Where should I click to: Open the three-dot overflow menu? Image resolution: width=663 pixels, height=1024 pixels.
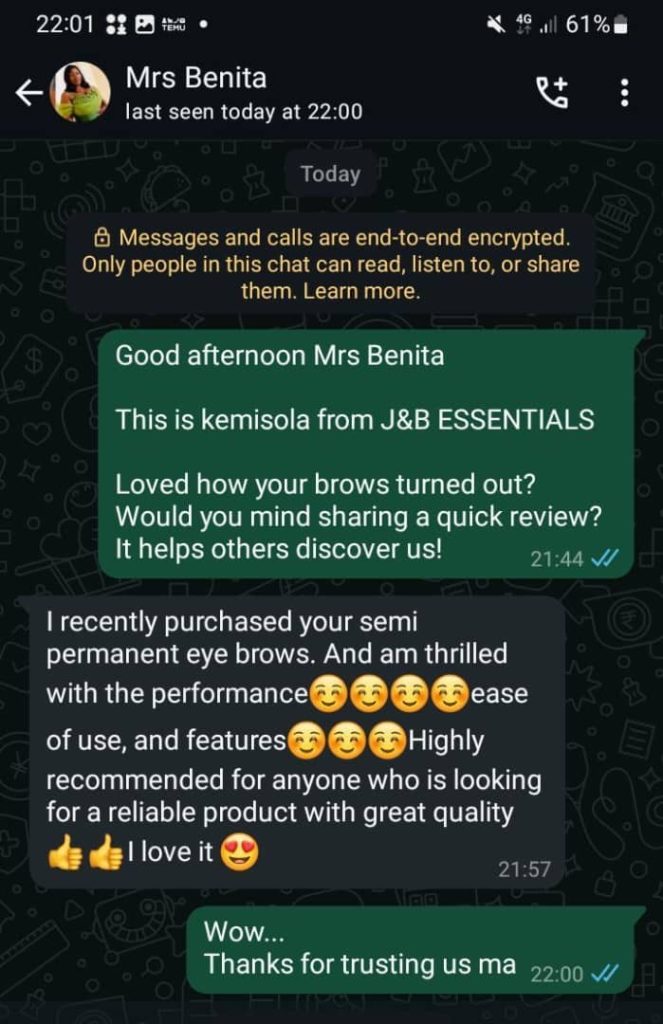(625, 93)
